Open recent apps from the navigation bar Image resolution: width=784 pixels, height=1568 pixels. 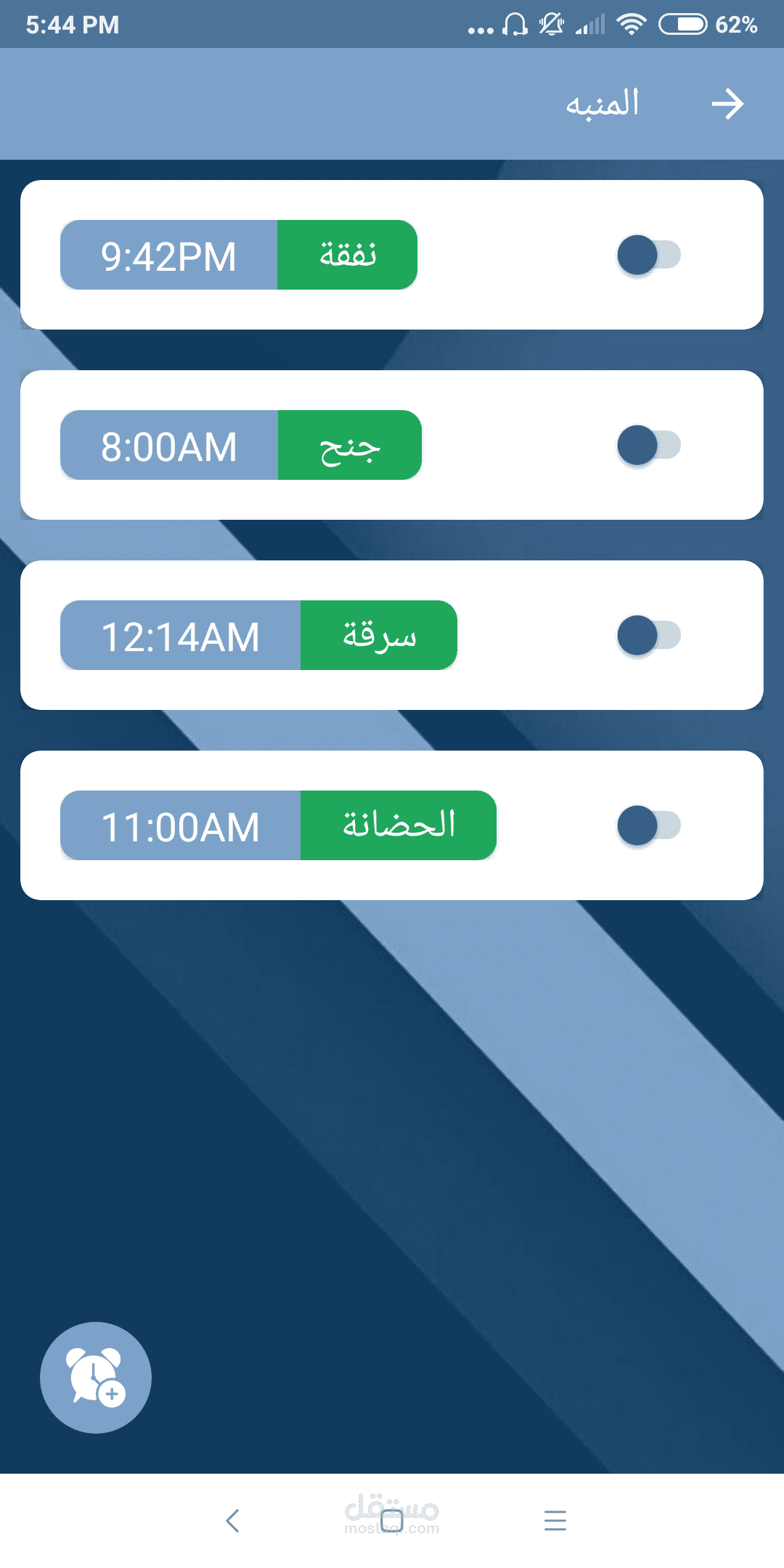click(x=555, y=1520)
